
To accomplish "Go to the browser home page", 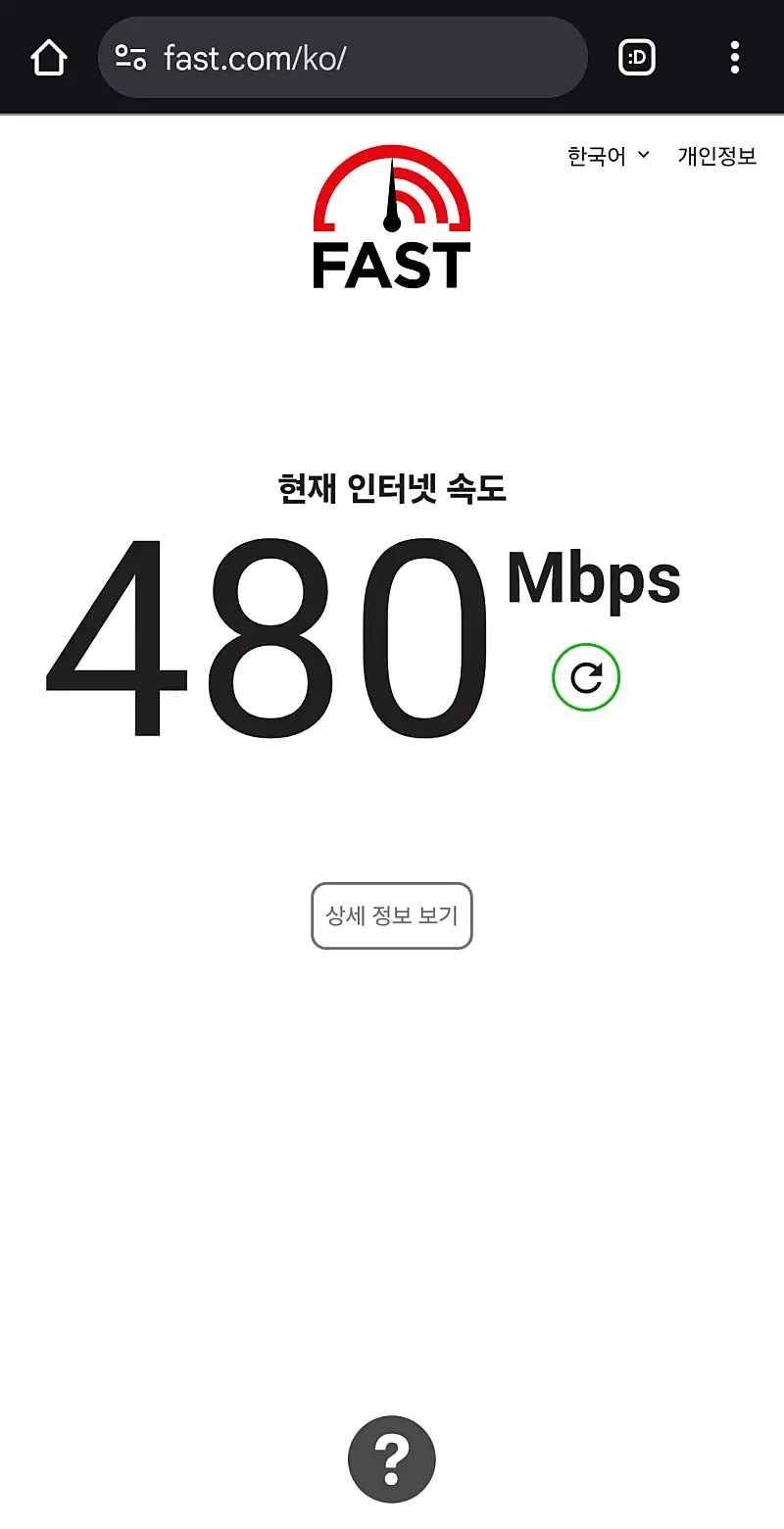I will click(48, 58).
